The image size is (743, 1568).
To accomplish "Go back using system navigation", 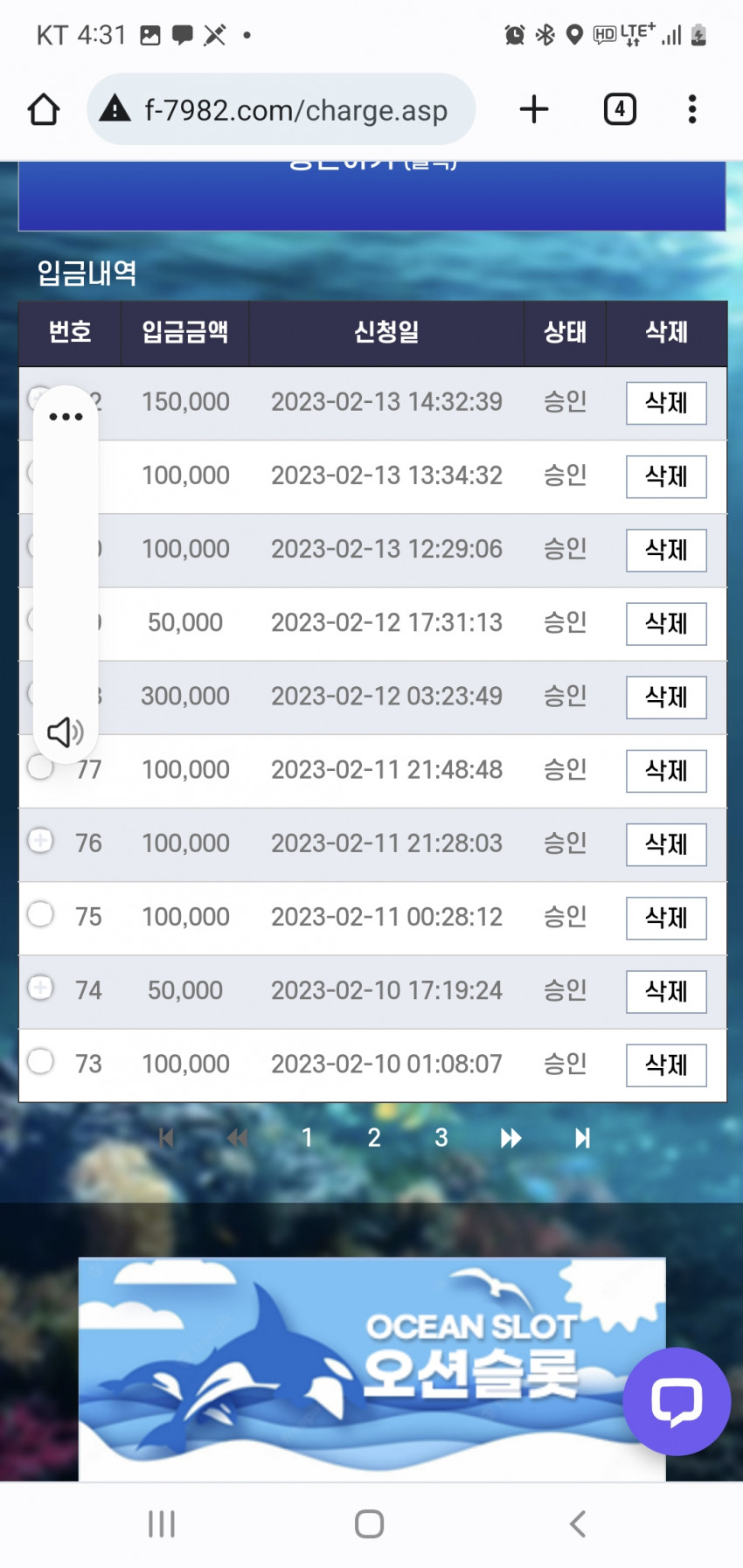I will pyautogui.click(x=577, y=1523).
